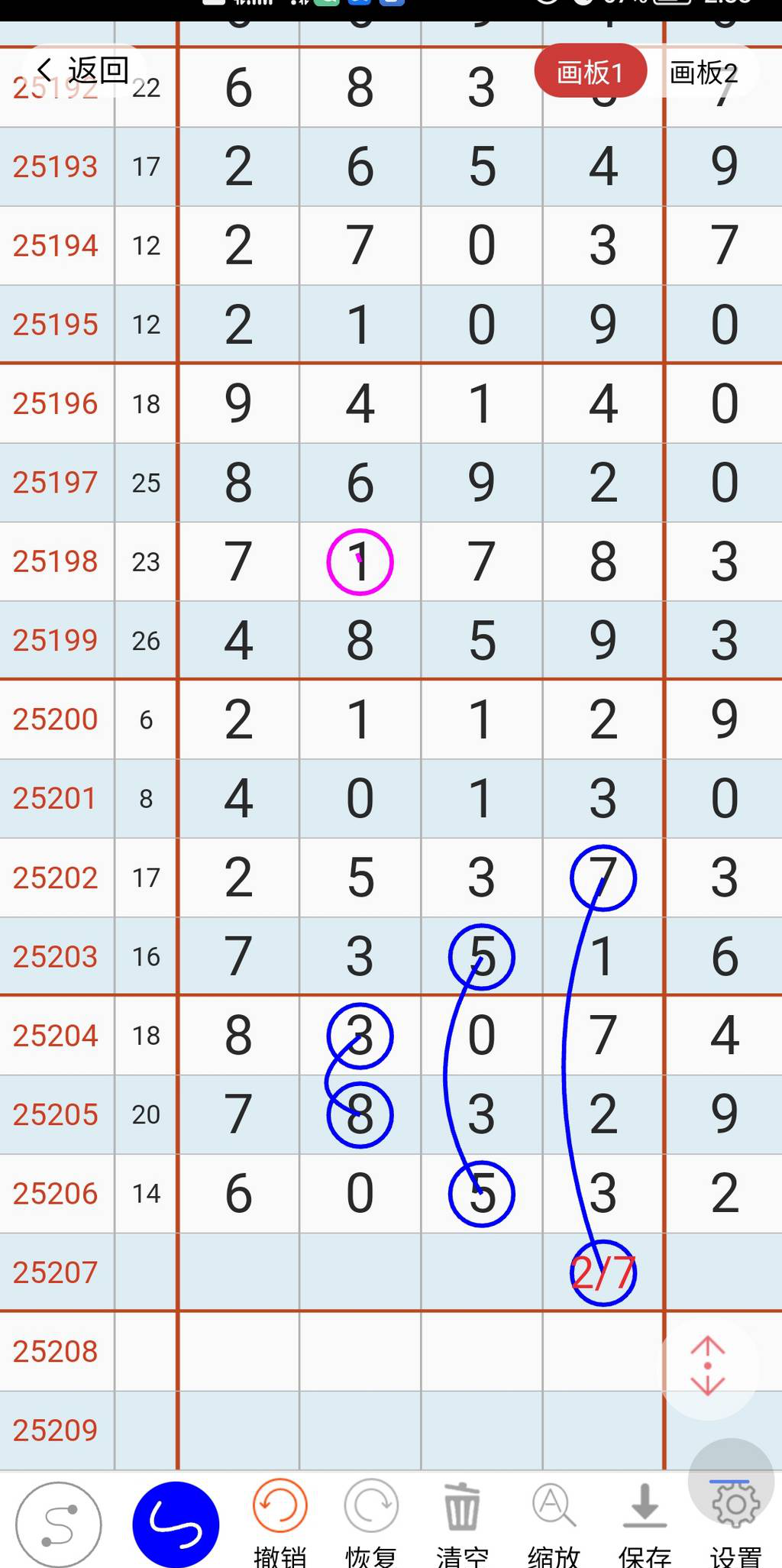782x1568 pixels.
Task: Tap the circled 5 in row 25206
Action: point(481,1193)
